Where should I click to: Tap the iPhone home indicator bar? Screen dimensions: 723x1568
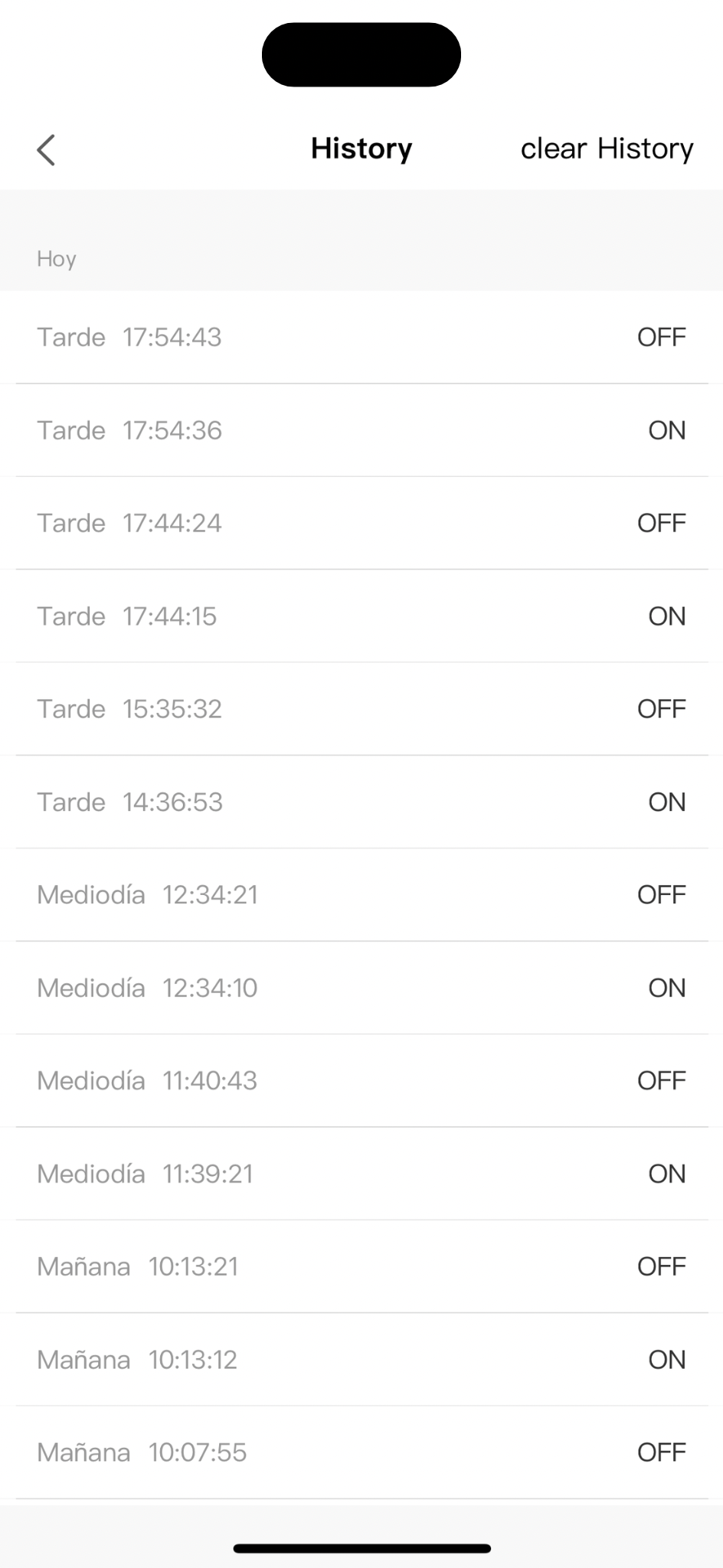[x=361, y=1547]
